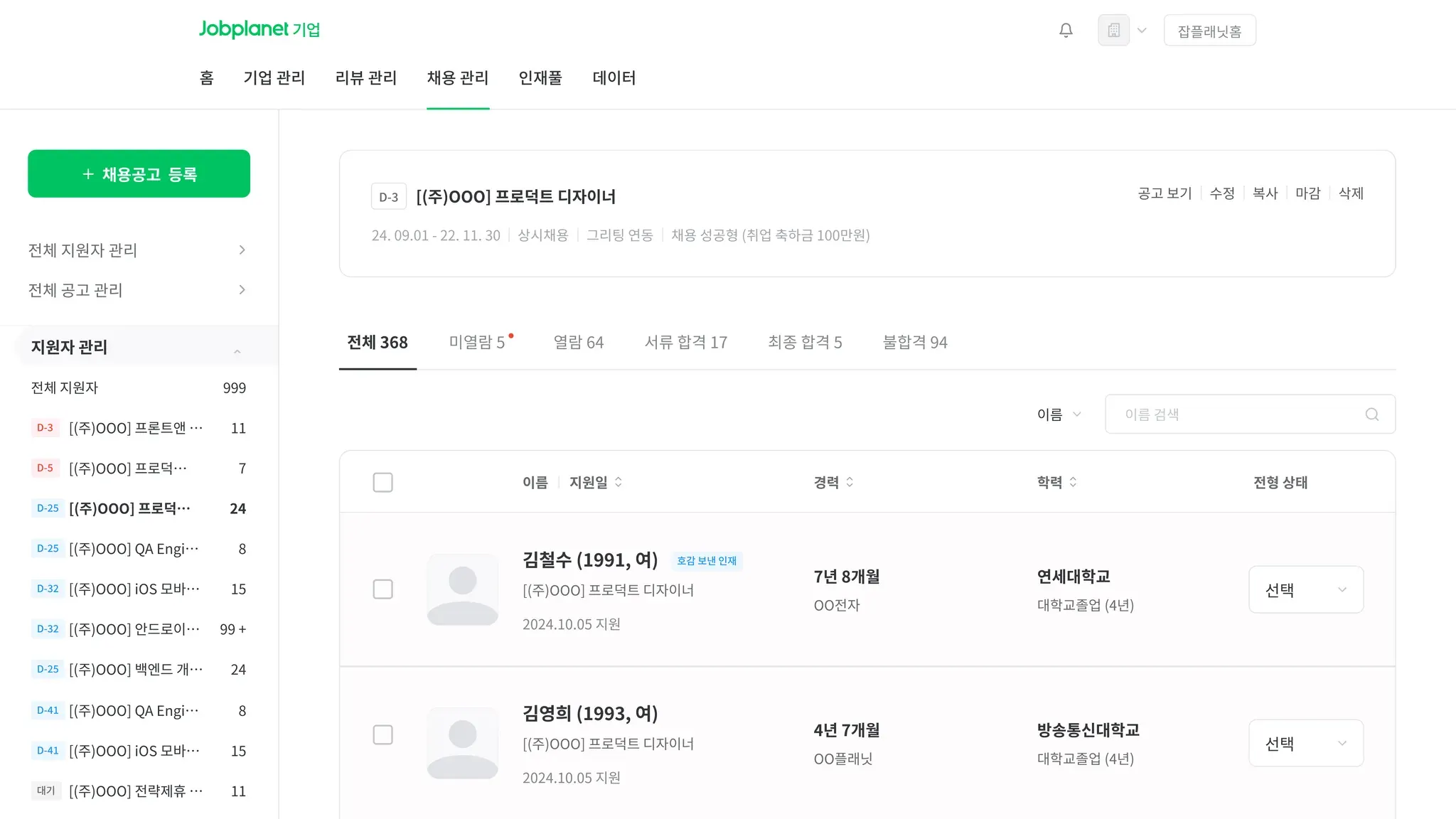Image resolution: width=1456 pixels, height=819 pixels.
Task: Tap 마감 to close the posting
Action: 1307,193
